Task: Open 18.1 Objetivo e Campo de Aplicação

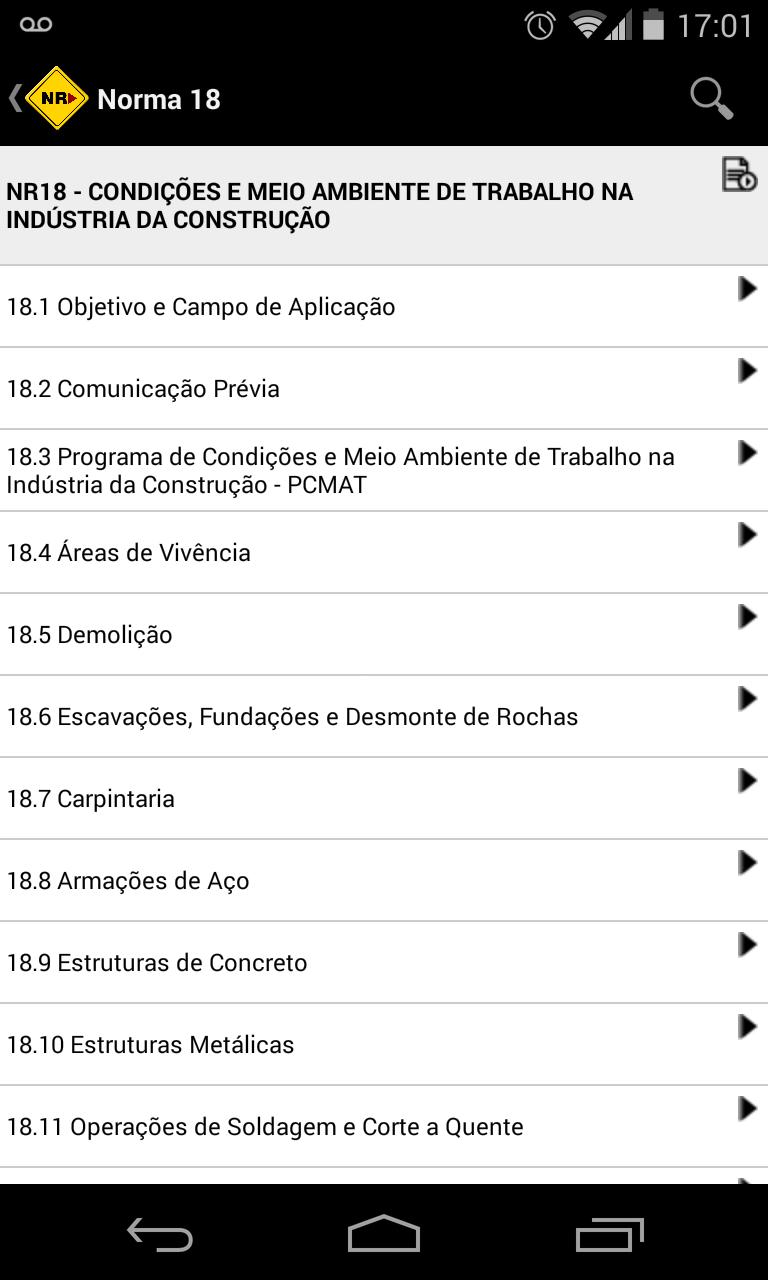Action: [x=384, y=307]
